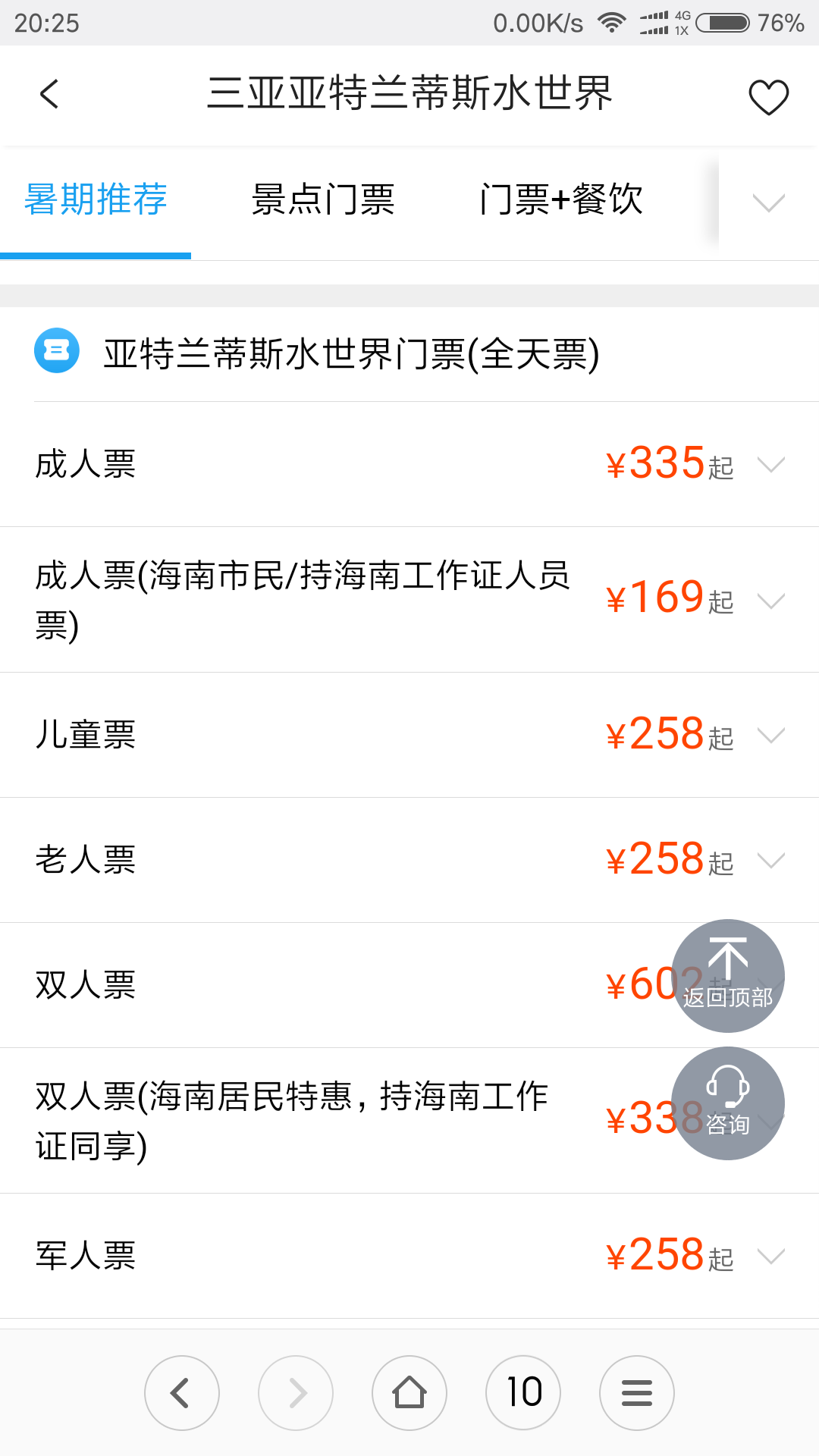Tap 返回顶部 to return to top
Viewport: 819px width, 1456px height.
[x=728, y=976]
